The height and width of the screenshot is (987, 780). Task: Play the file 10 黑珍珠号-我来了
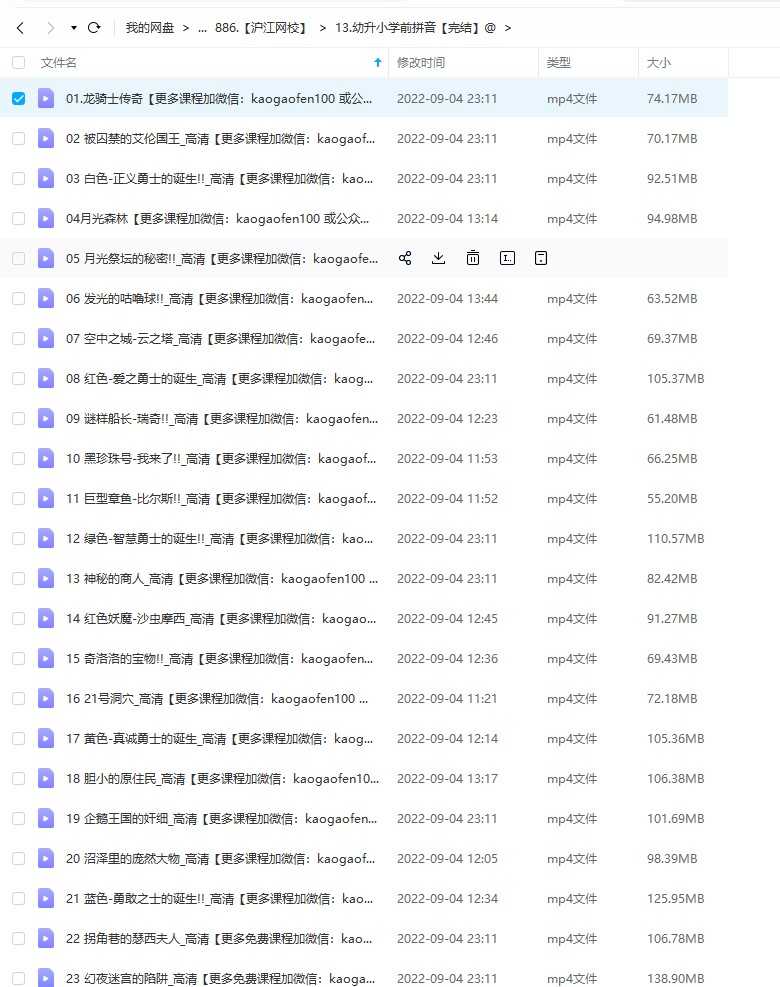pyautogui.click(x=220, y=458)
